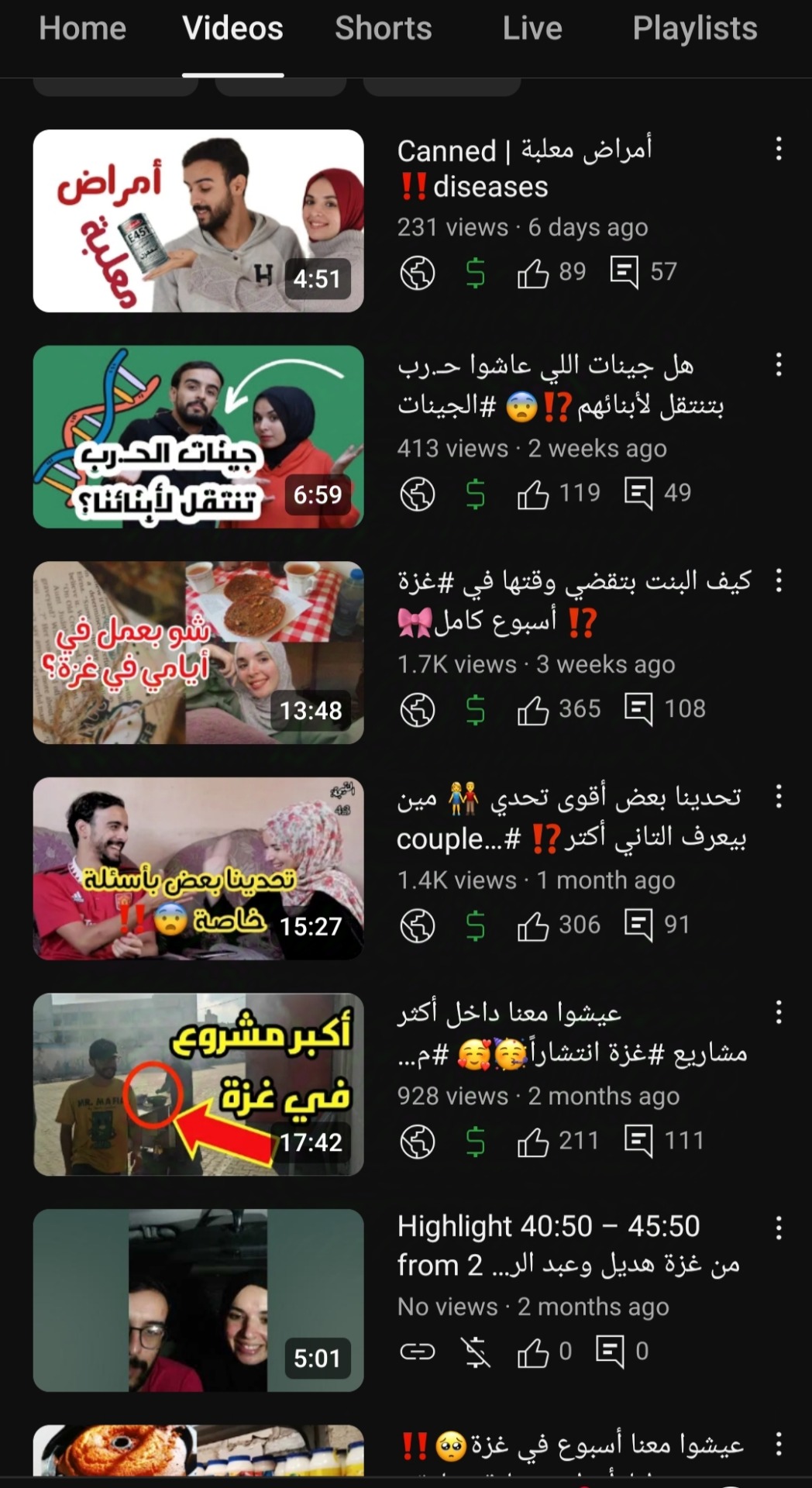
Task: Switch to the Home tab
Action: [82, 29]
